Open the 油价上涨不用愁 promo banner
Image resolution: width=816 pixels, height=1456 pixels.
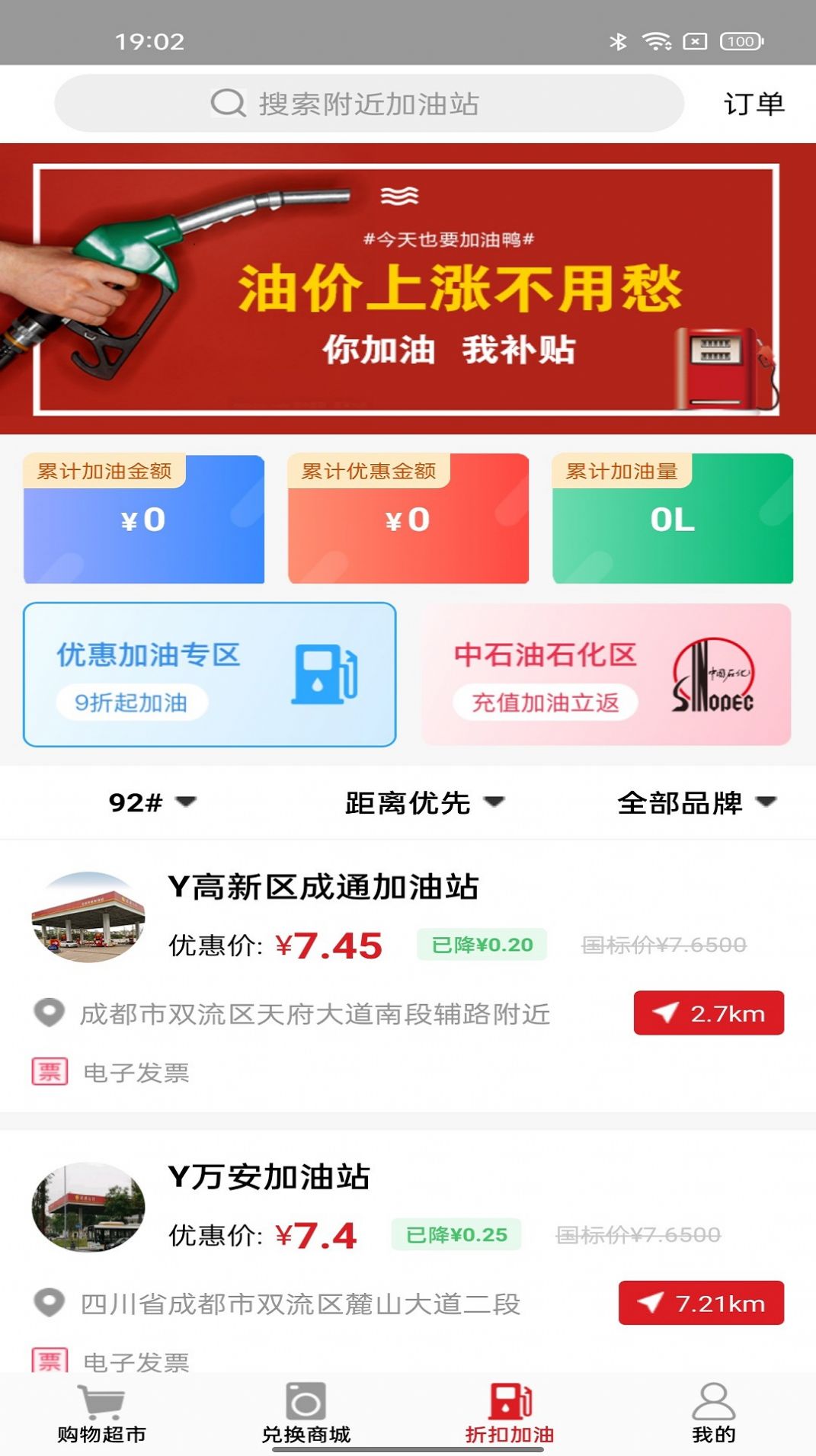point(408,289)
